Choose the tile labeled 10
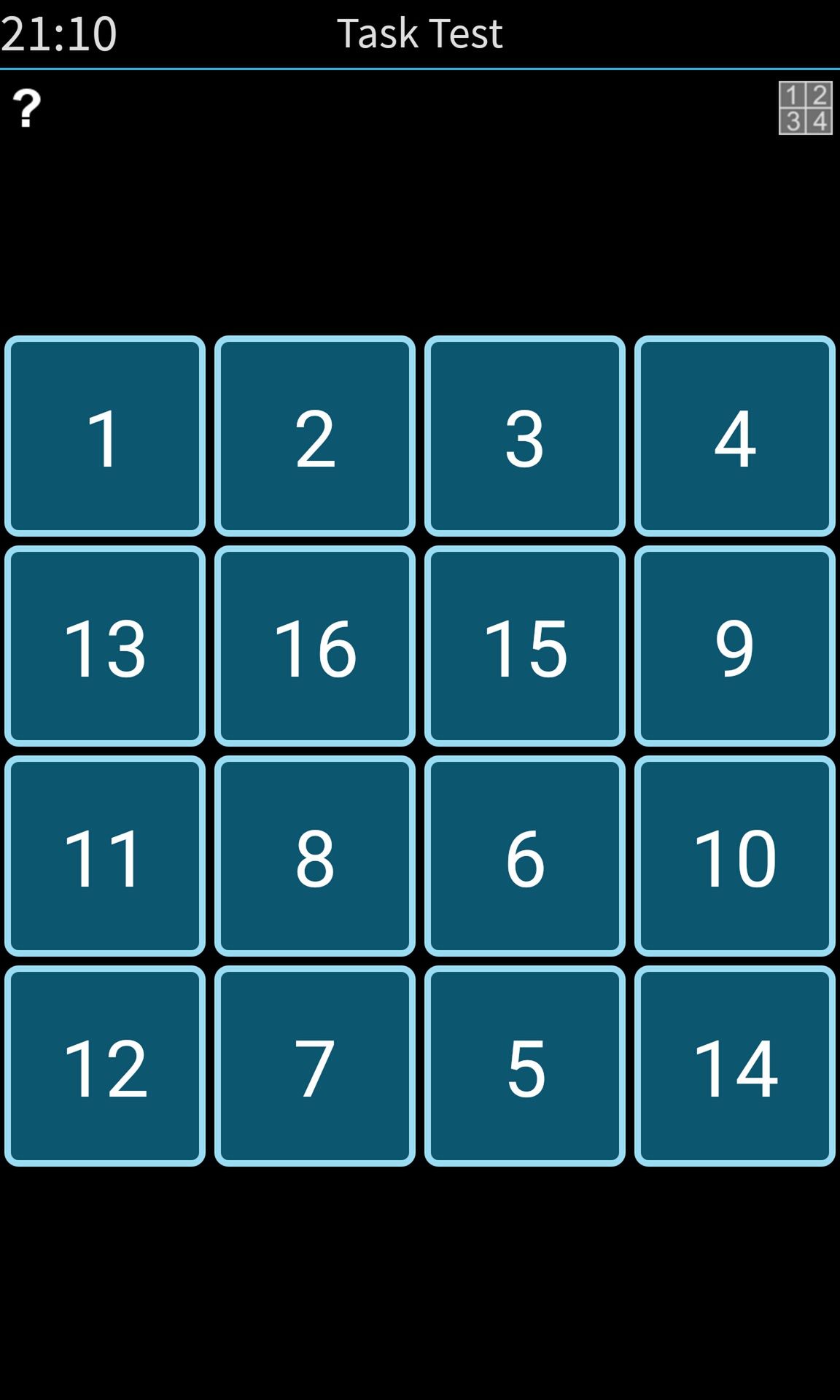Screen dimensions: 840x1400 [735, 856]
